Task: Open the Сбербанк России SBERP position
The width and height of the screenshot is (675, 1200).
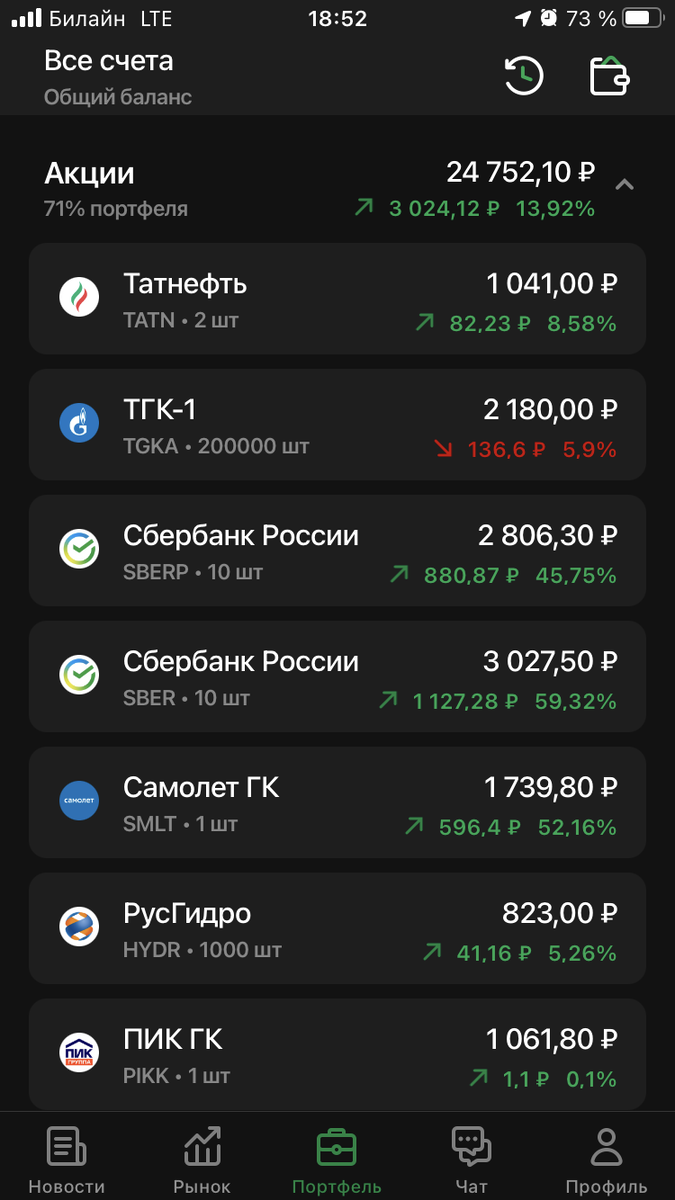Action: (x=337, y=550)
